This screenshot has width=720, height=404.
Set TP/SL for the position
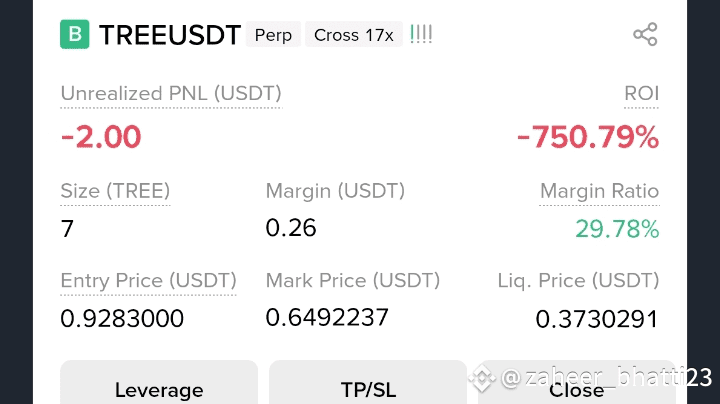367,388
